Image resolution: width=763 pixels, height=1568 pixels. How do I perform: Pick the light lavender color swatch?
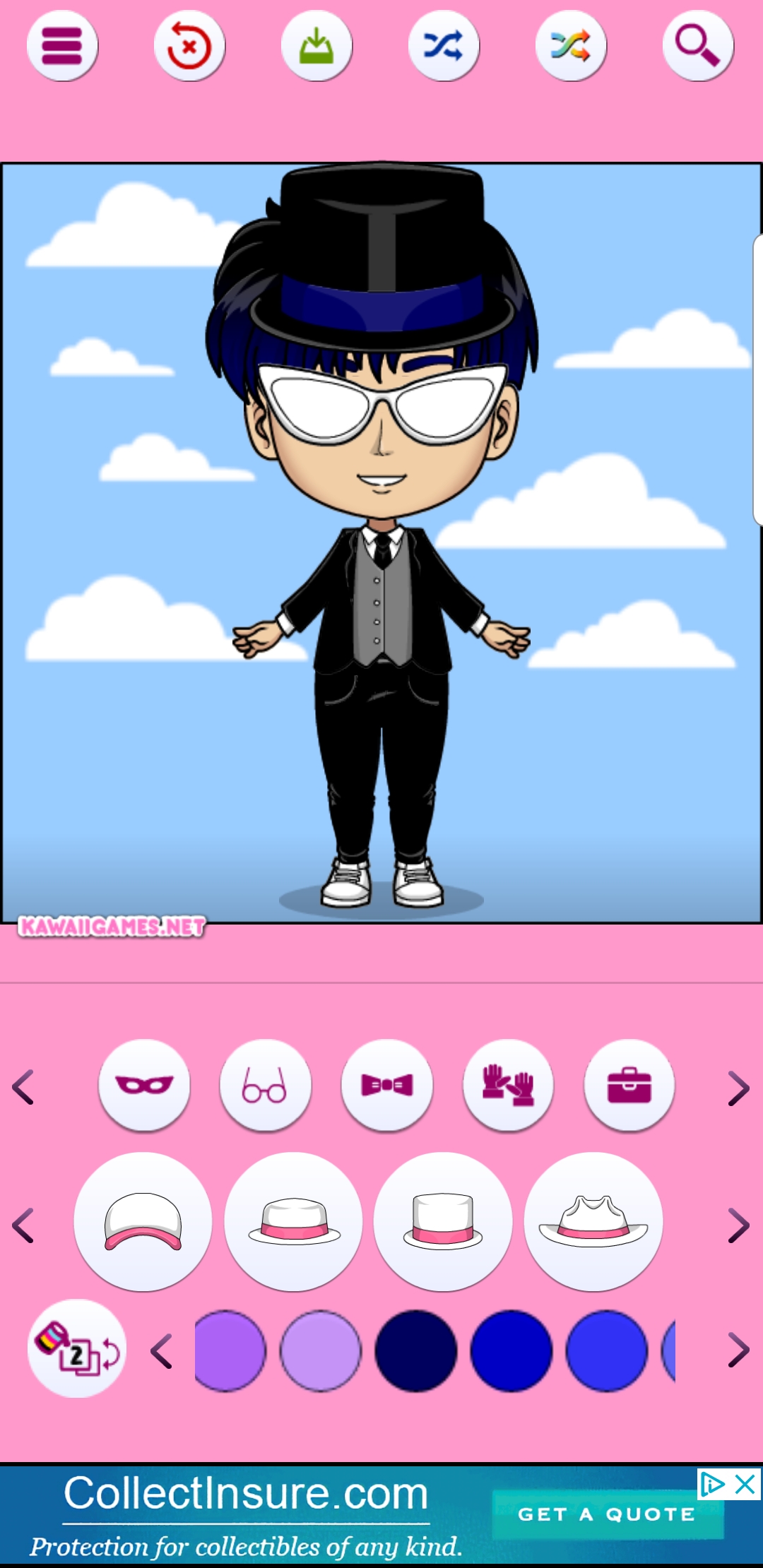(320, 1351)
